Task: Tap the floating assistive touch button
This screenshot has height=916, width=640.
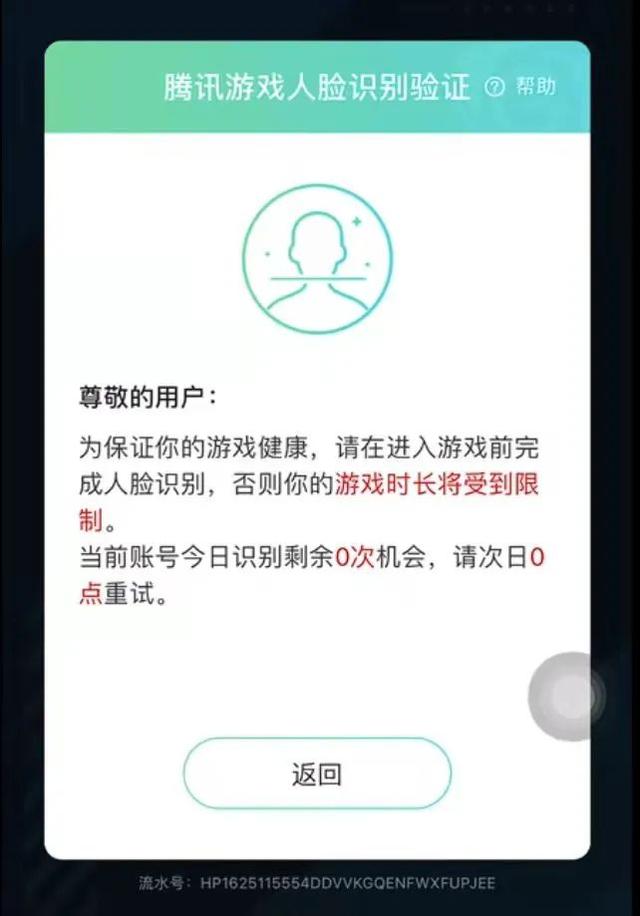Action: (x=569, y=694)
